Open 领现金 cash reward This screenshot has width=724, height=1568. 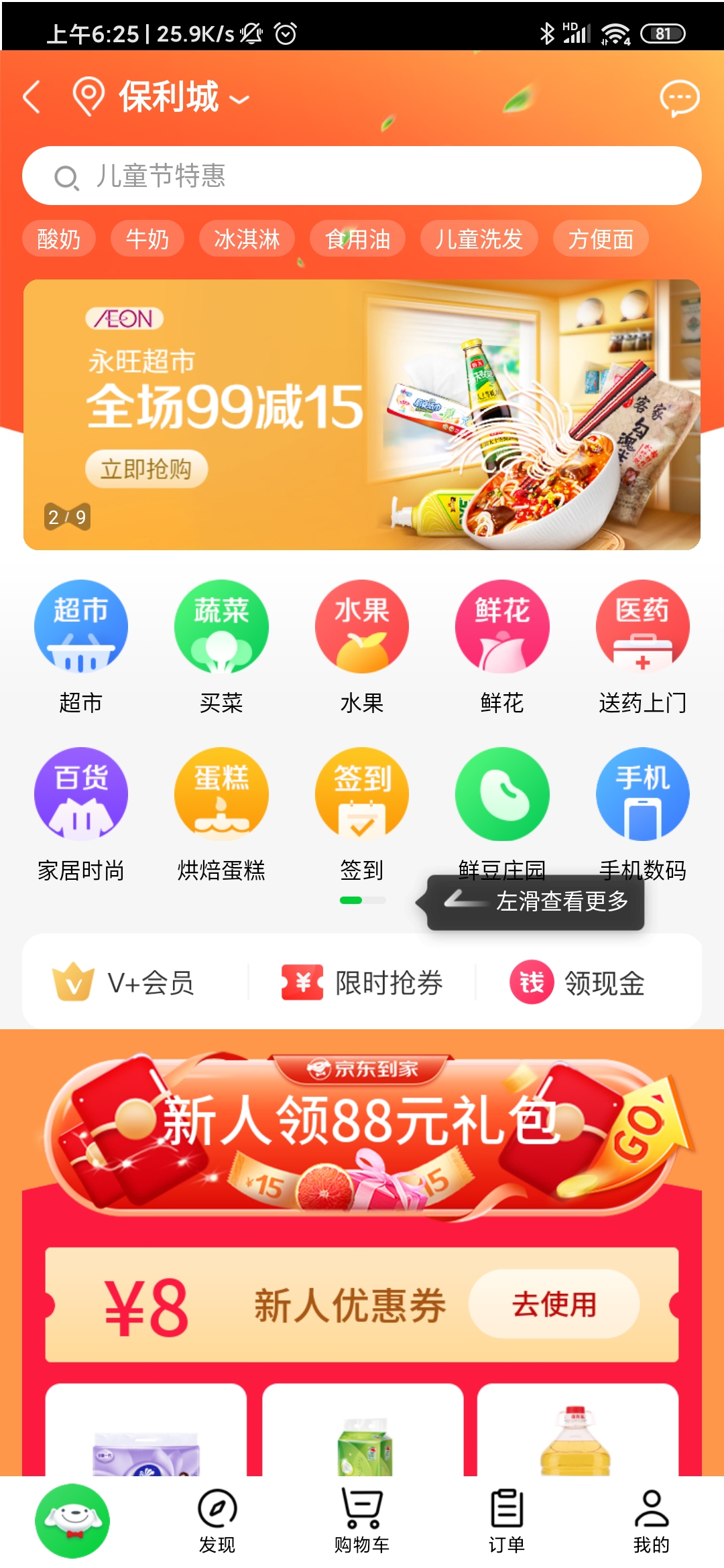pyautogui.click(x=578, y=983)
